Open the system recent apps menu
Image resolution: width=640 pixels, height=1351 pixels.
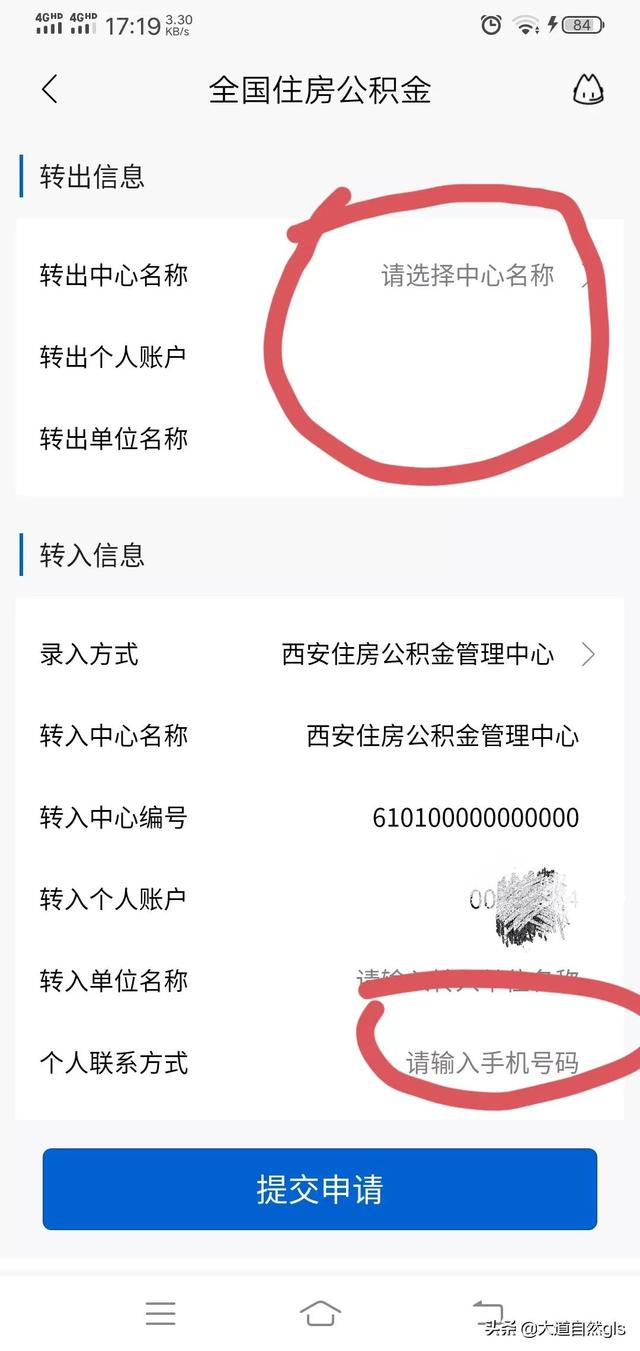(x=160, y=1313)
